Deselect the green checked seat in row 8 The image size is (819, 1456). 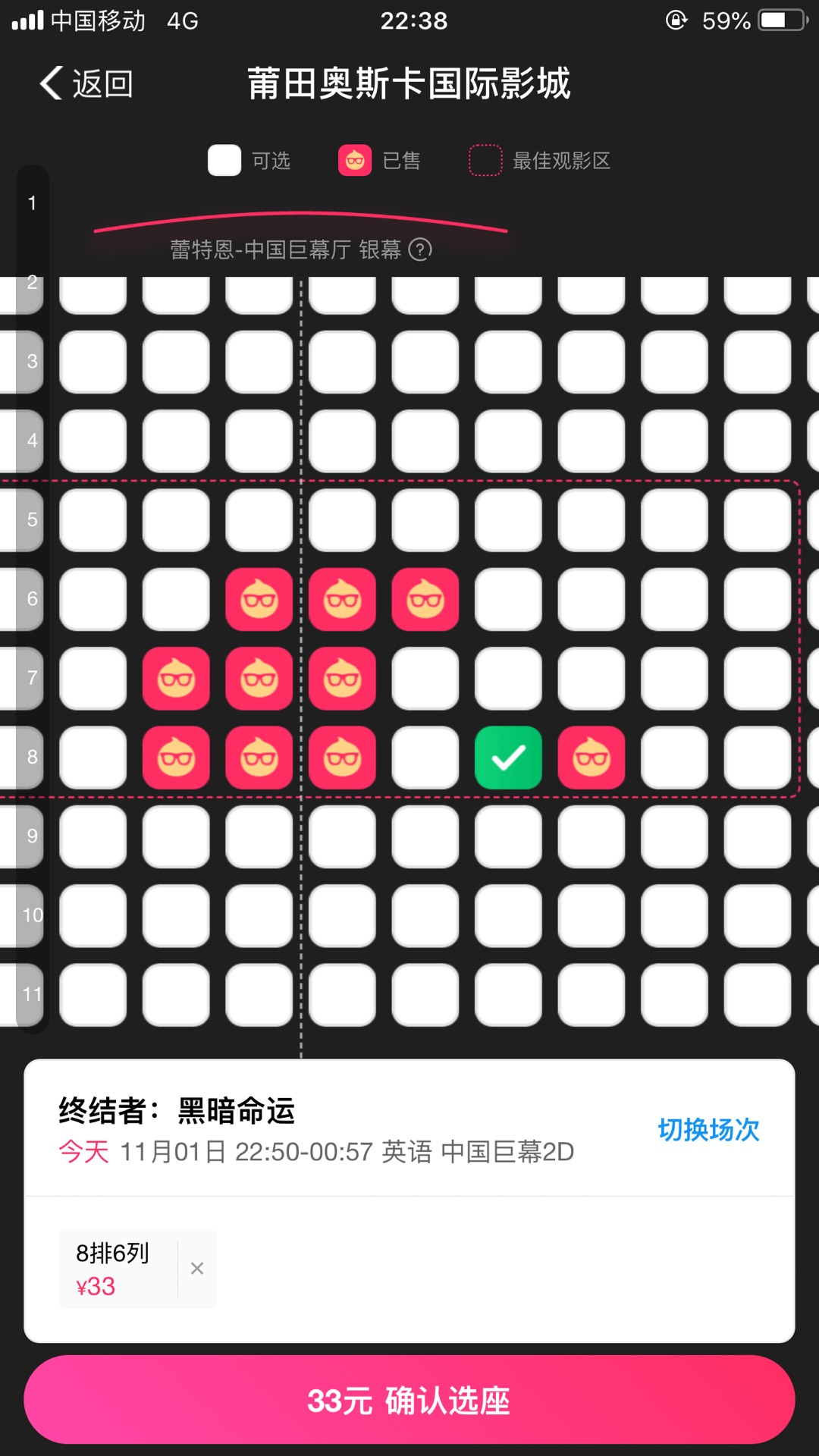click(x=508, y=758)
